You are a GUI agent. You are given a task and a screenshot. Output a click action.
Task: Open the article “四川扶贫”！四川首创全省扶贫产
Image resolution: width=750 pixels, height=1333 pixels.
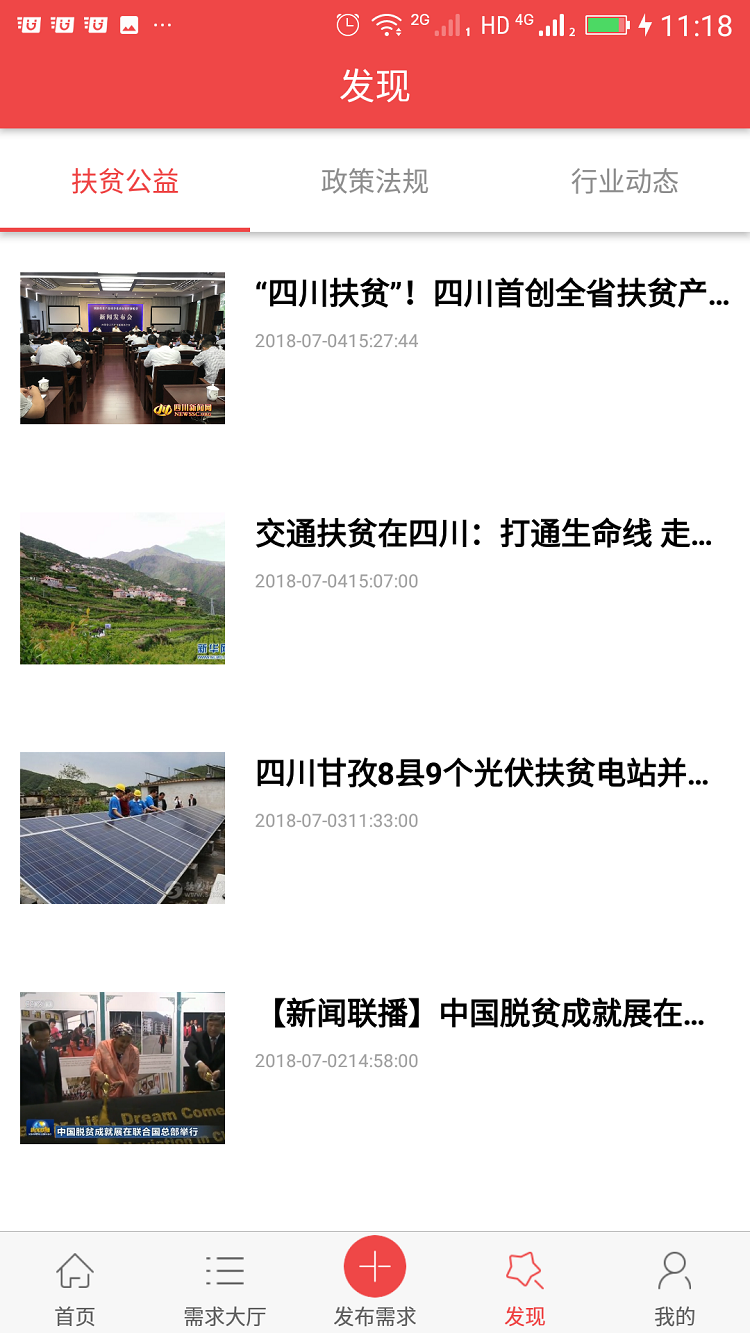pyautogui.click(x=492, y=295)
